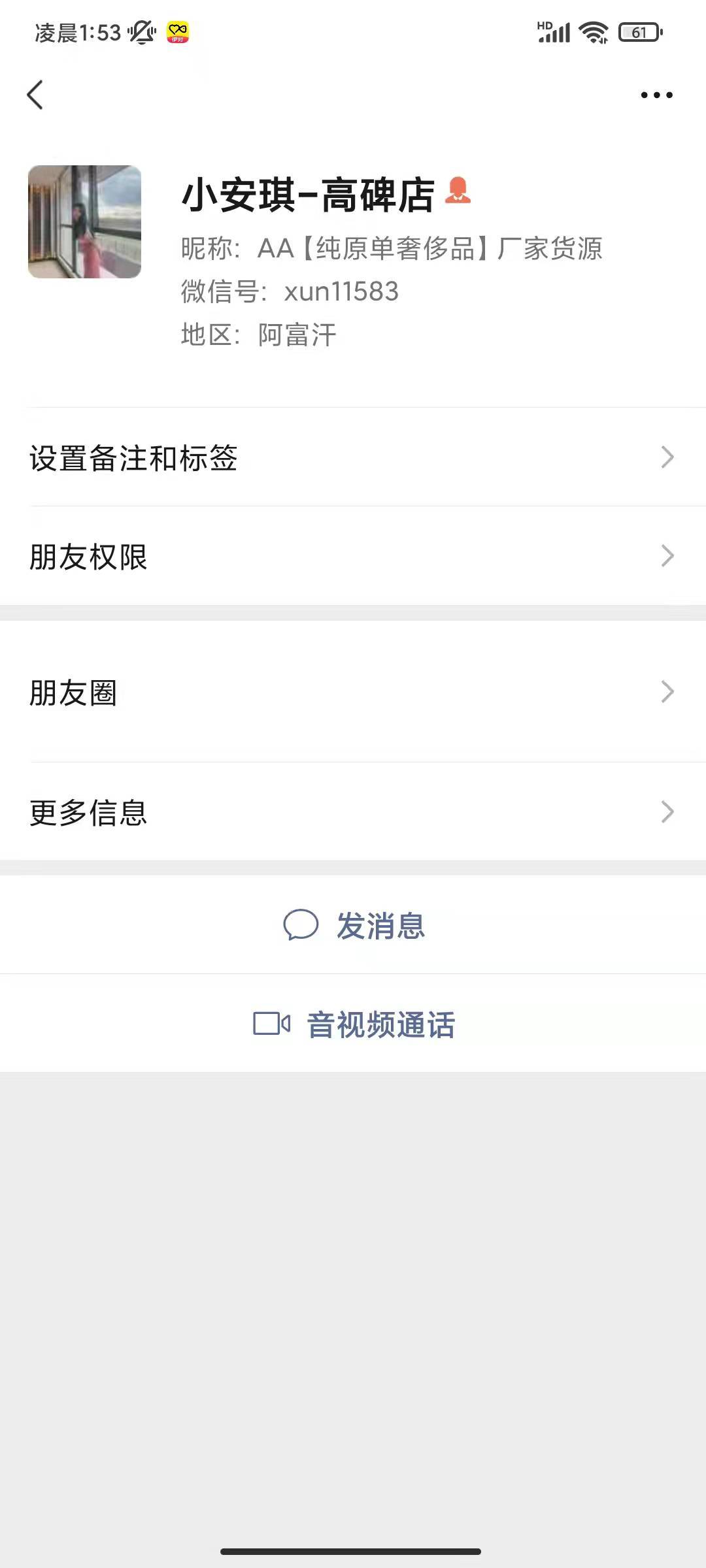This screenshot has width=706, height=1568.
Task: Open 朋友权限 settings
Action: coord(353,556)
